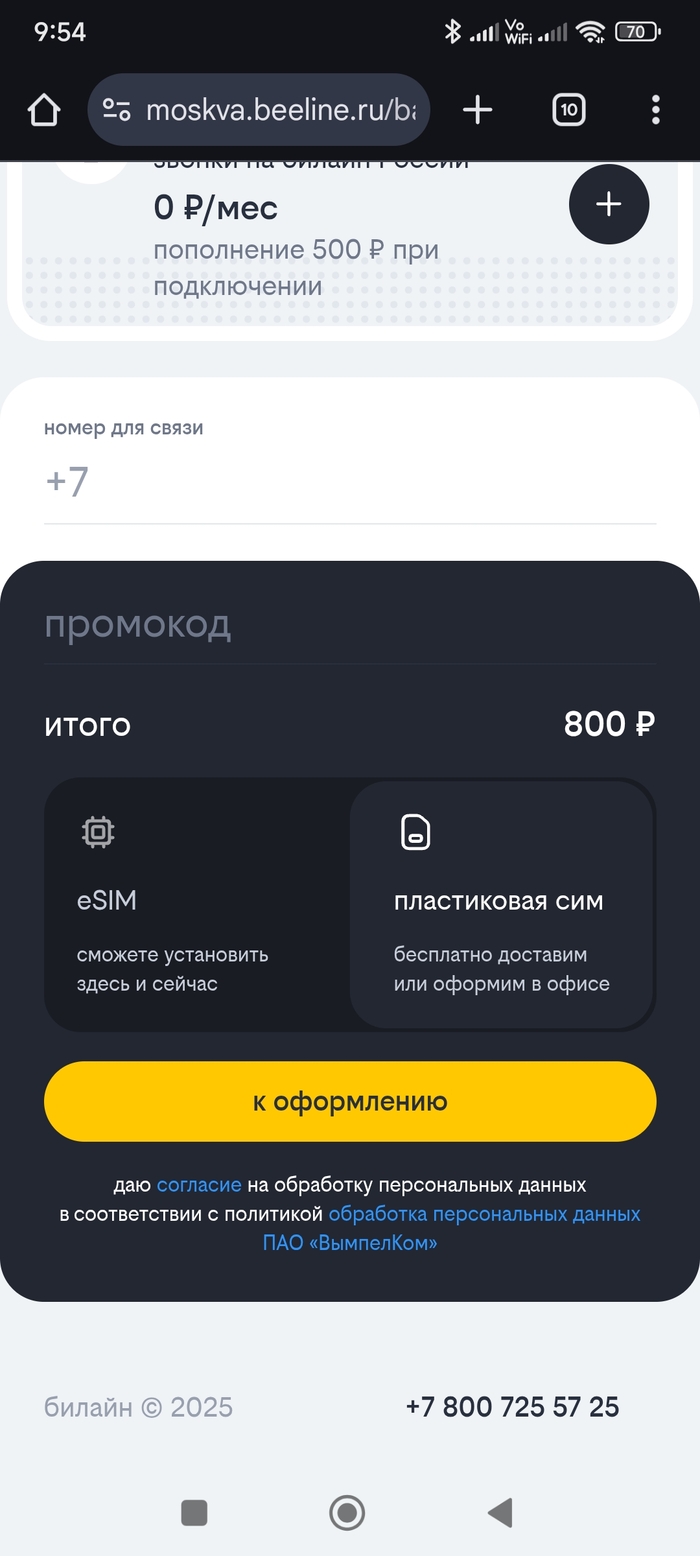
Task: Show the open tabs switcher
Action: [x=568, y=110]
